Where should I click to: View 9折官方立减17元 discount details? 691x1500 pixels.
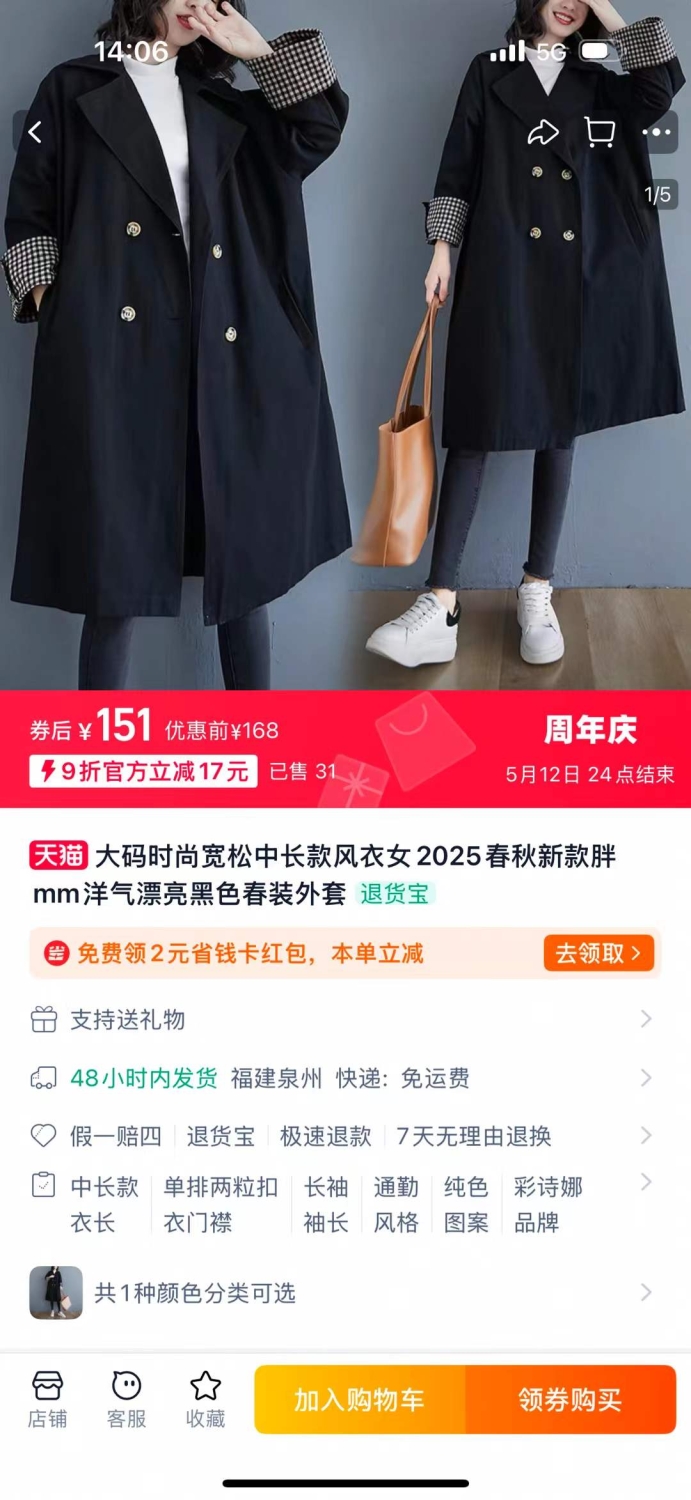pyautogui.click(x=143, y=771)
